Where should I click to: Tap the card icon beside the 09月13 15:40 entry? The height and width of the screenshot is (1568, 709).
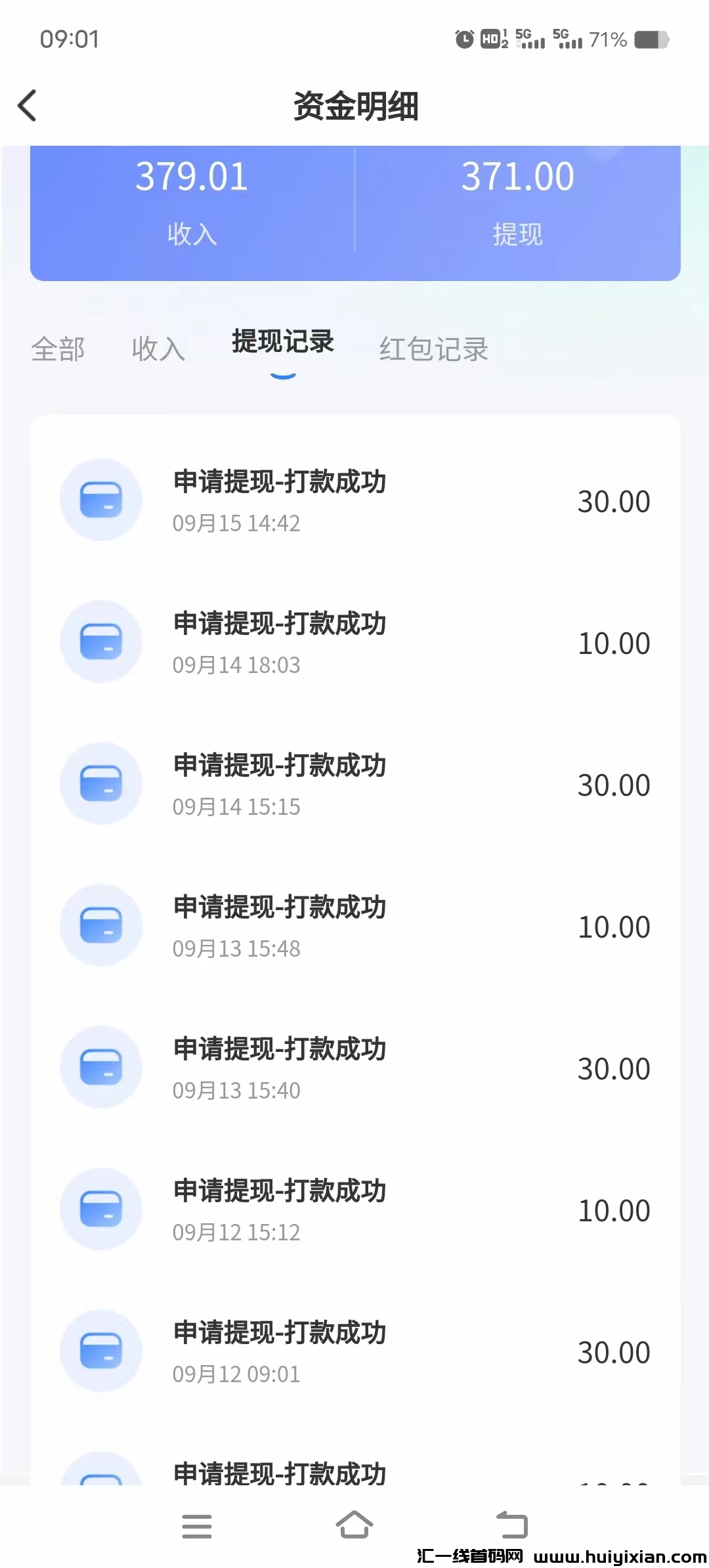[100, 1068]
